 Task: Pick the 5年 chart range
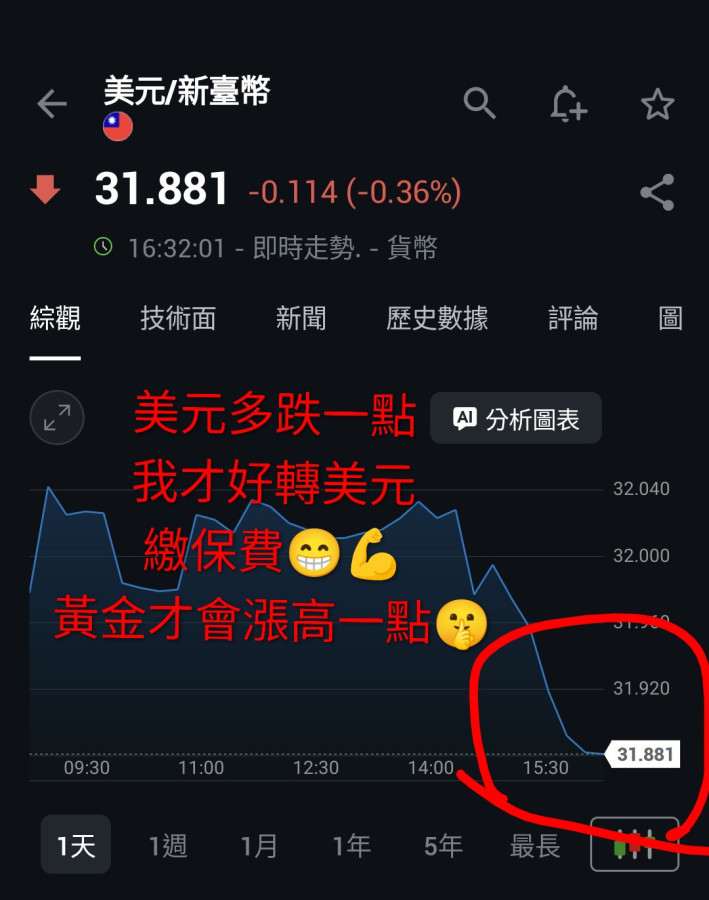point(443,846)
